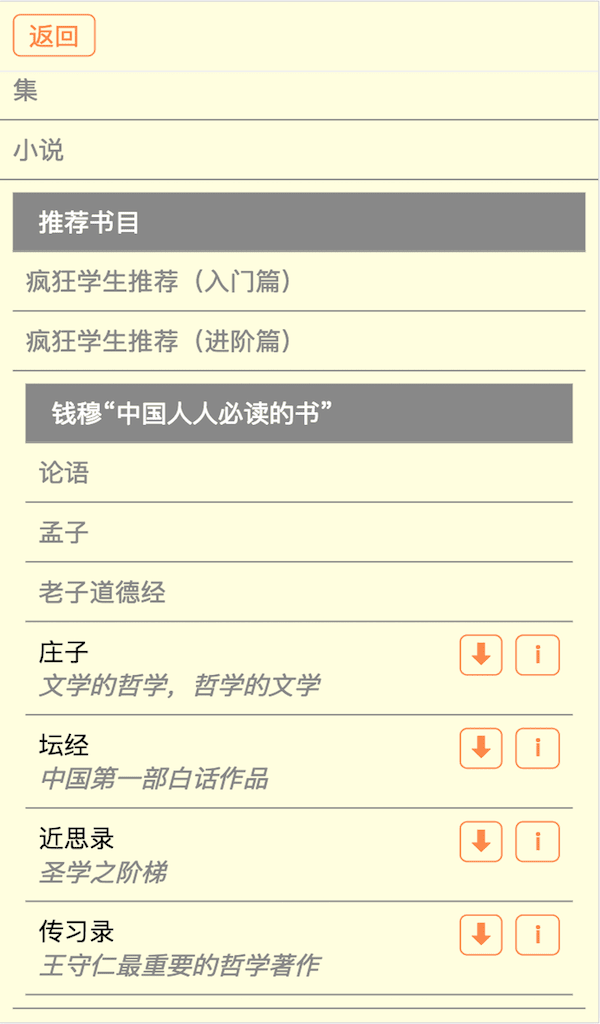Image resolution: width=600 pixels, height=1024 pixels.
Task: Show info for 庄子
Action: coord(537,655)
